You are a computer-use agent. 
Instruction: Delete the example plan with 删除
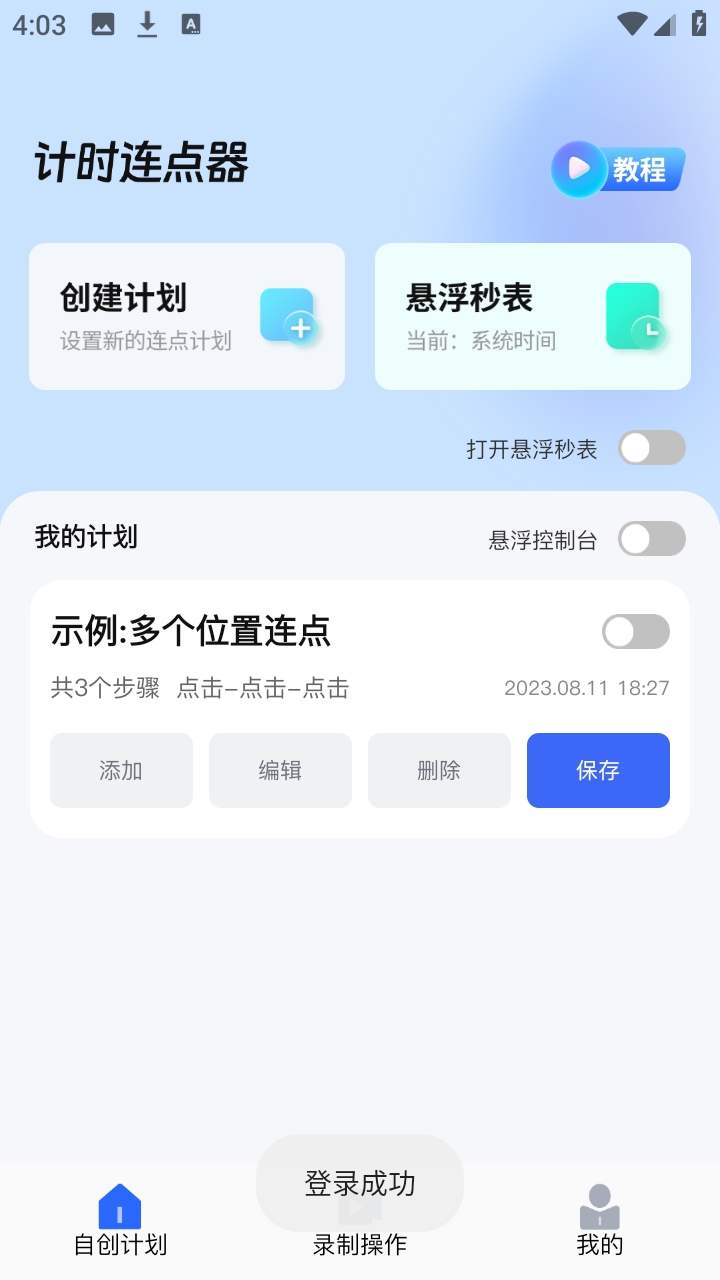[x=439, y=770]
